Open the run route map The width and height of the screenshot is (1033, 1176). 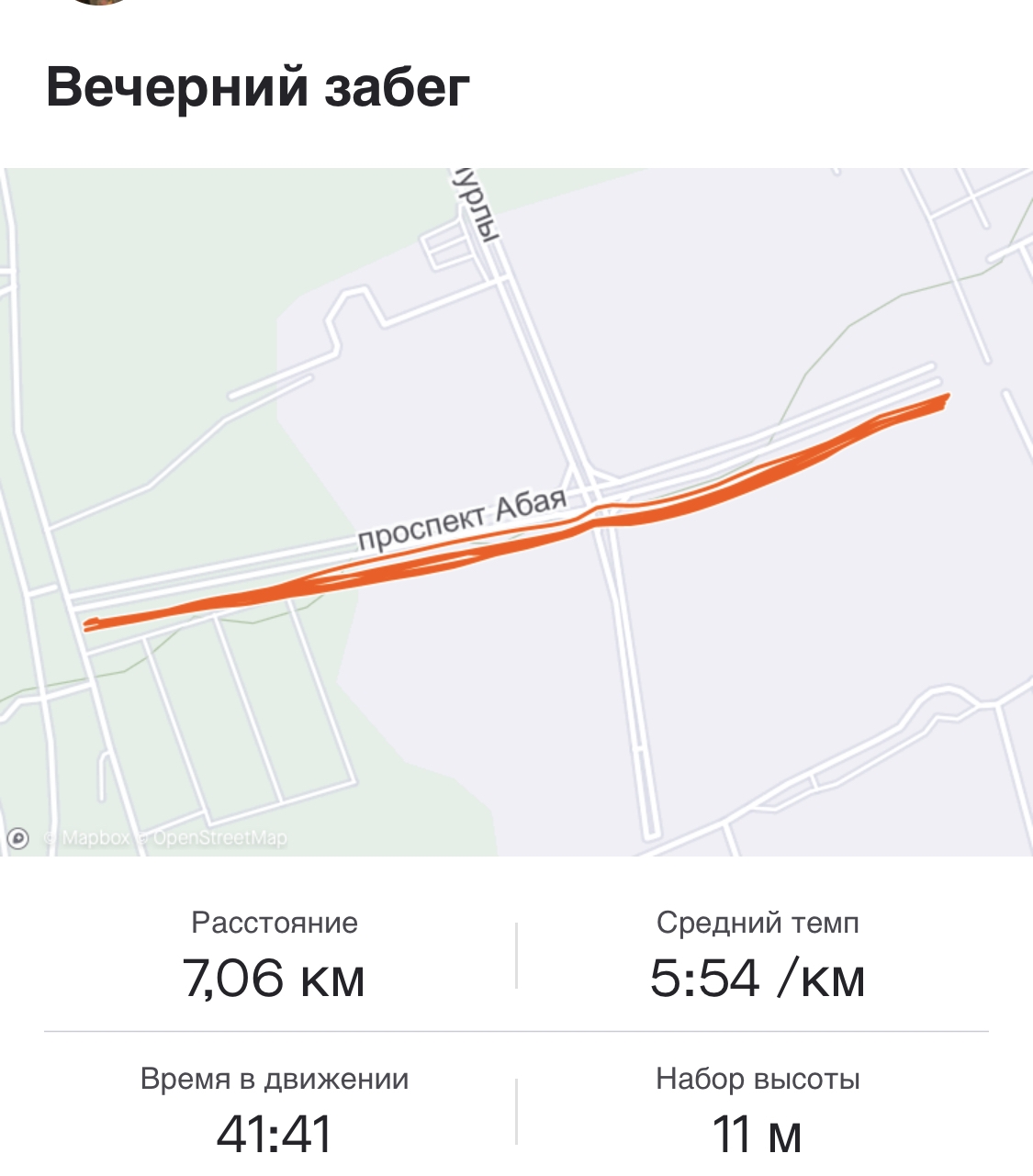click(516, 511)
